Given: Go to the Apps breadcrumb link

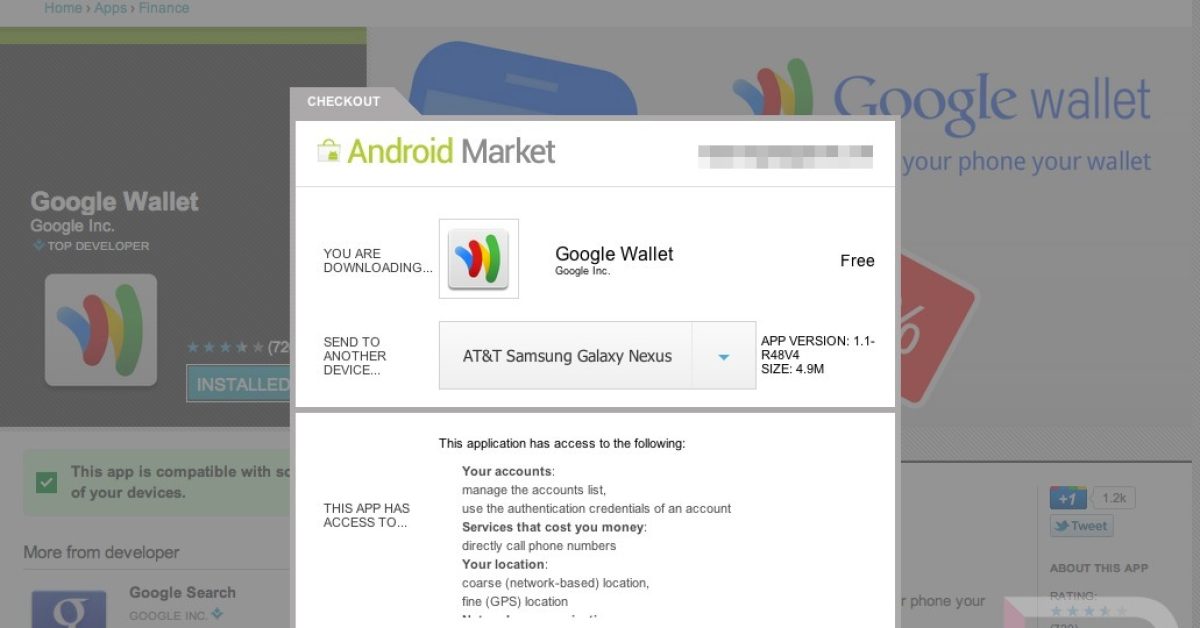Looking at the screenshot, I should (x=110, y=8).
